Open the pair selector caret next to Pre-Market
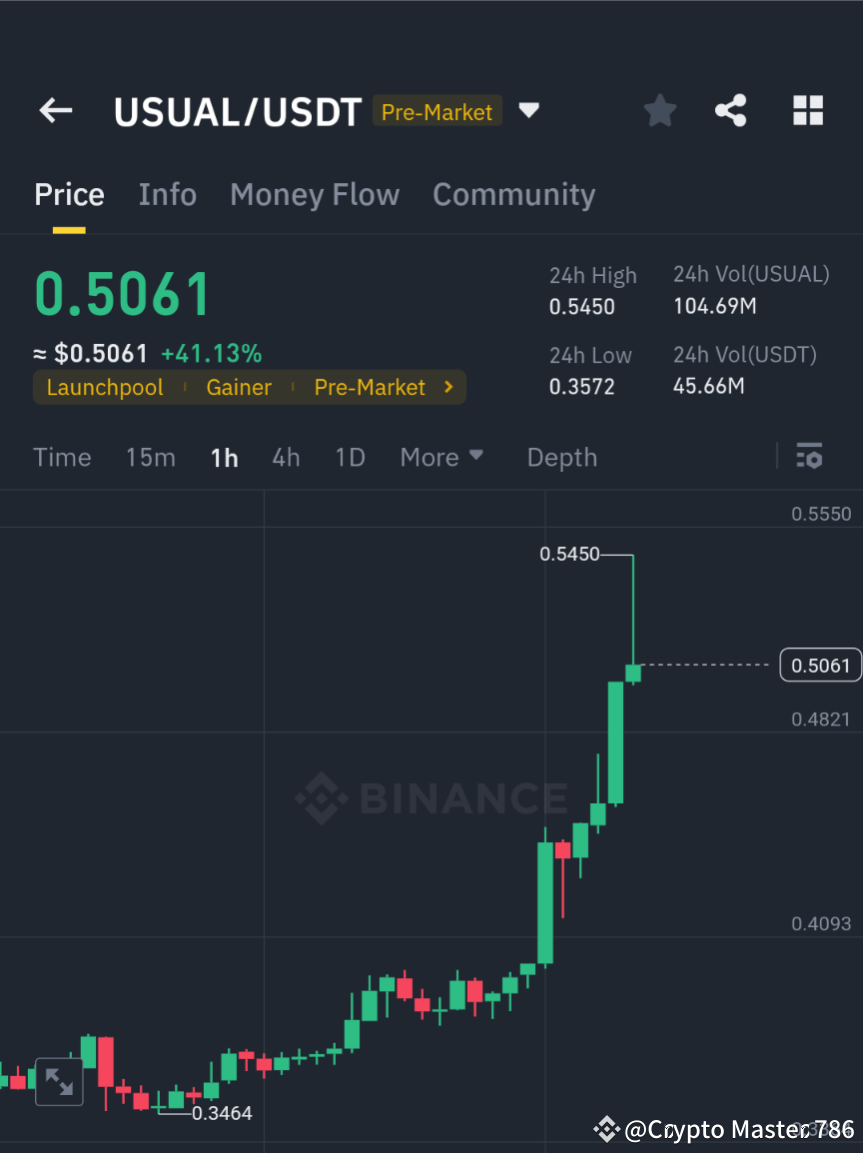 528,111
